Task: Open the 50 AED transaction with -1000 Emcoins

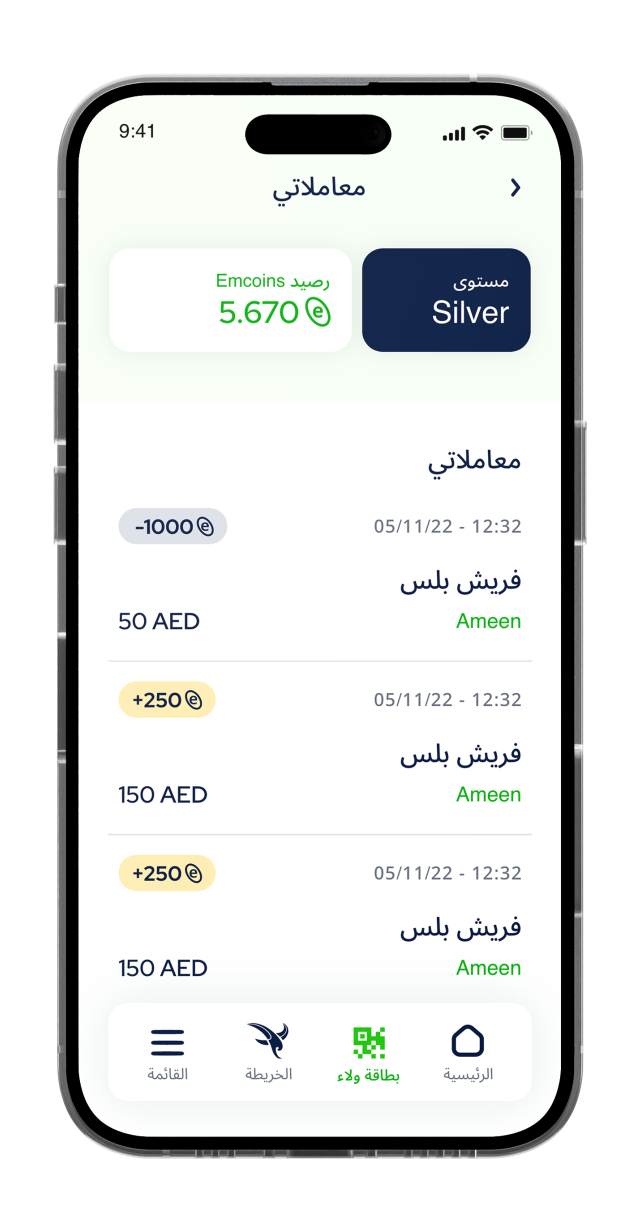Action: click(320, 575)
